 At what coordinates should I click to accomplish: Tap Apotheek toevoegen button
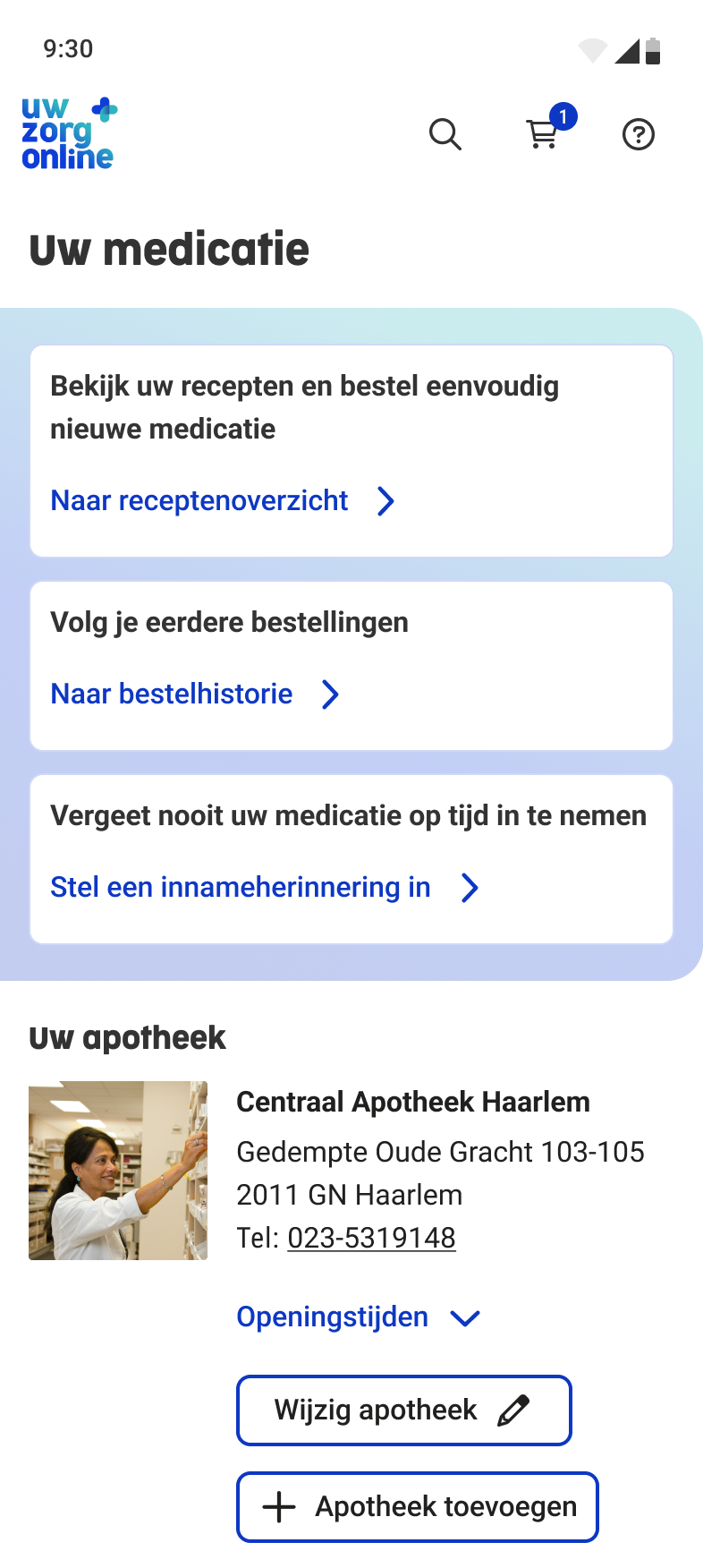[x=417, y=1507]
